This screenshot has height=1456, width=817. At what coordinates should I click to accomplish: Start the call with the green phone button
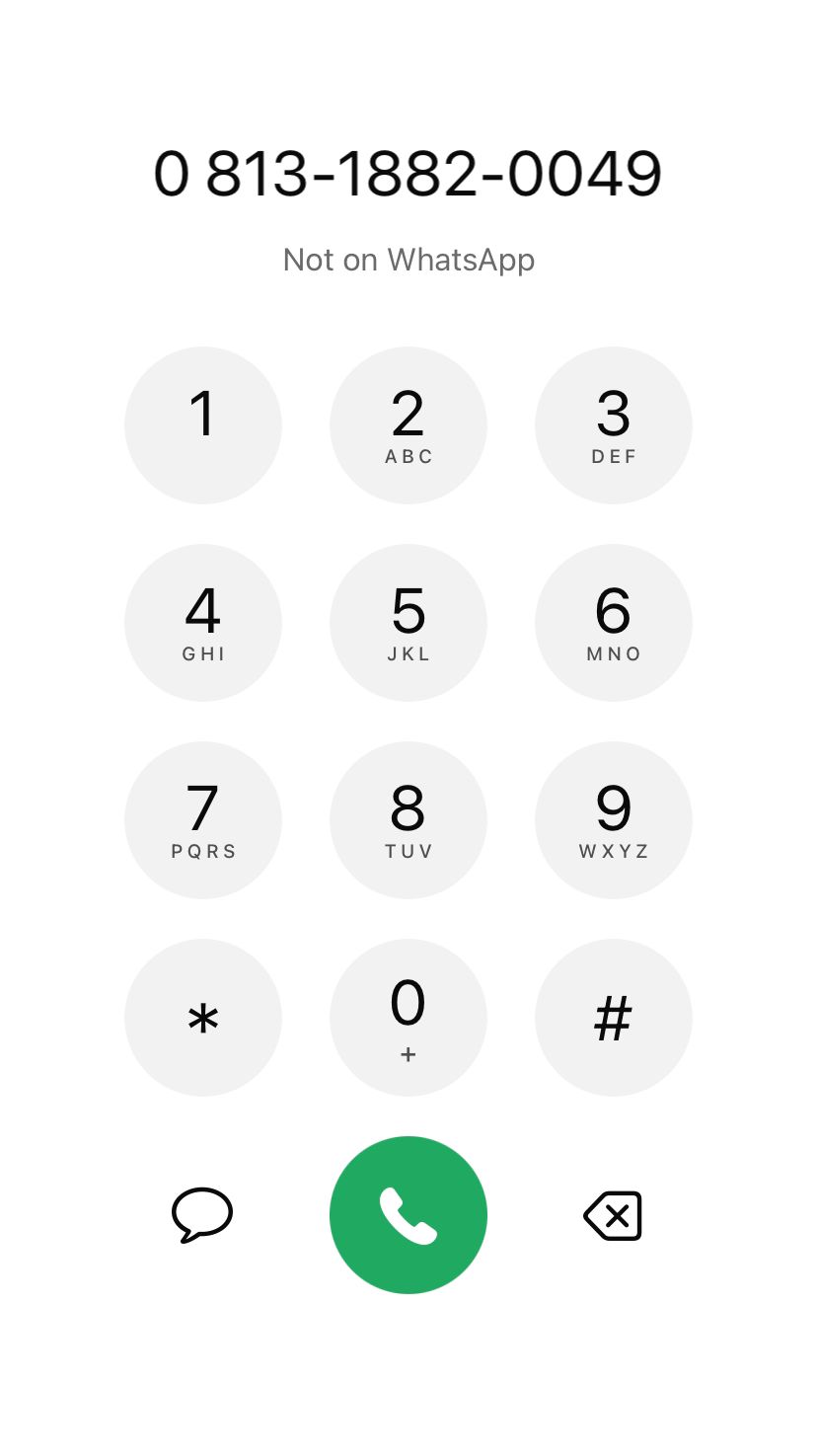point(408,1215)
